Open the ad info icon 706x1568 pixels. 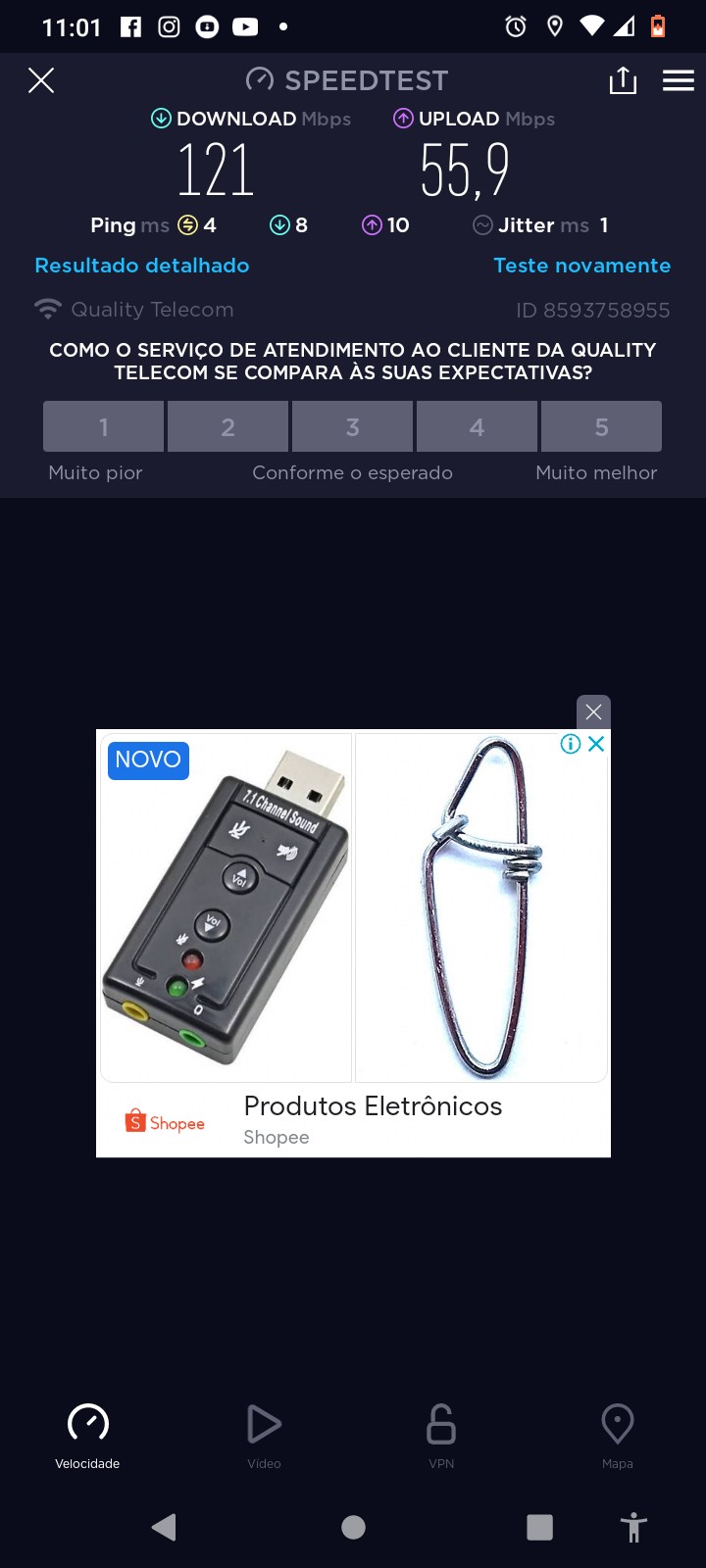570,744
